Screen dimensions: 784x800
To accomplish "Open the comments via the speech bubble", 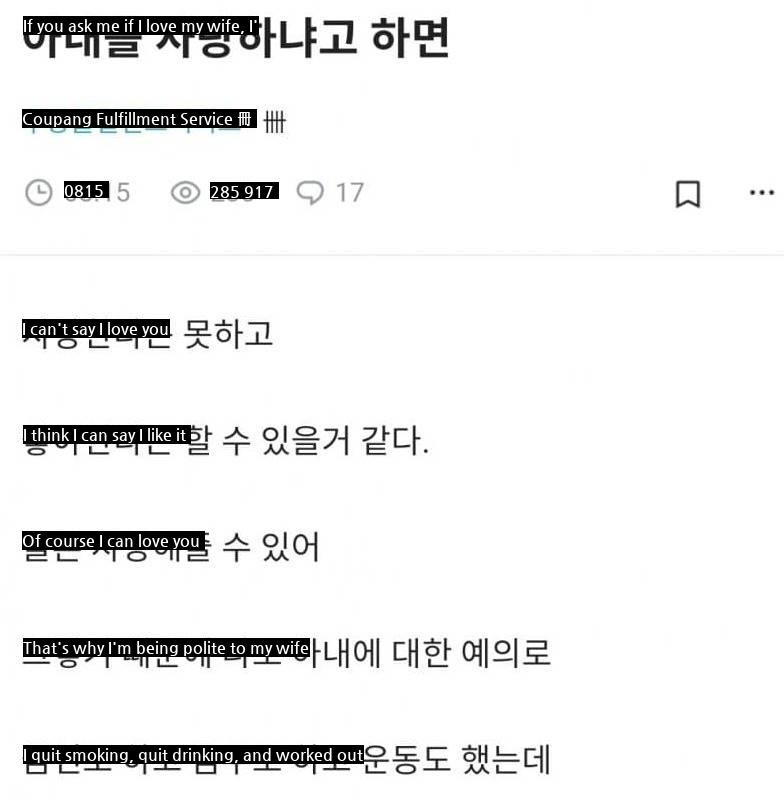I will pos(311,192).
